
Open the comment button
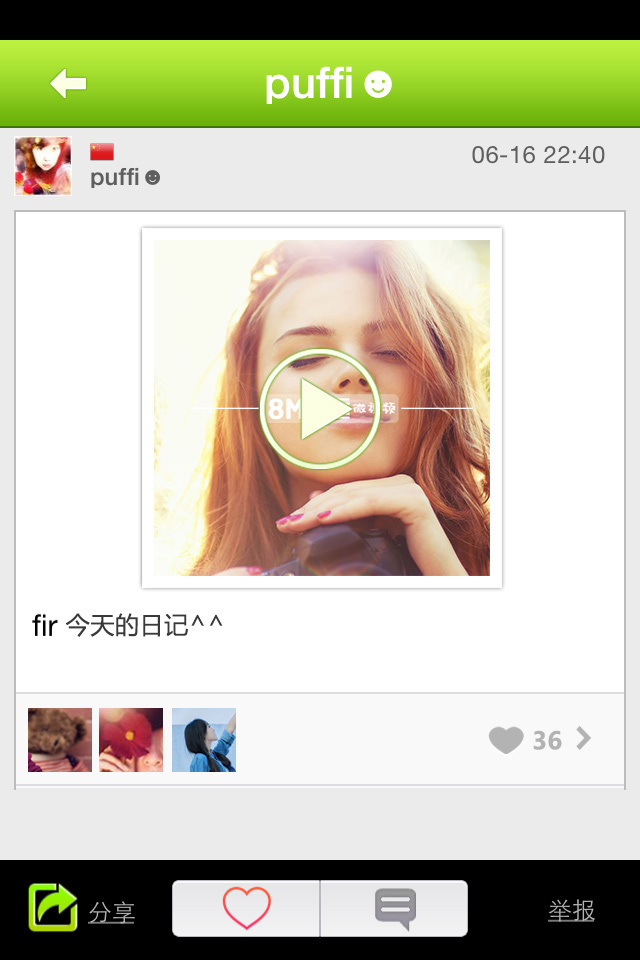point(395,909)
